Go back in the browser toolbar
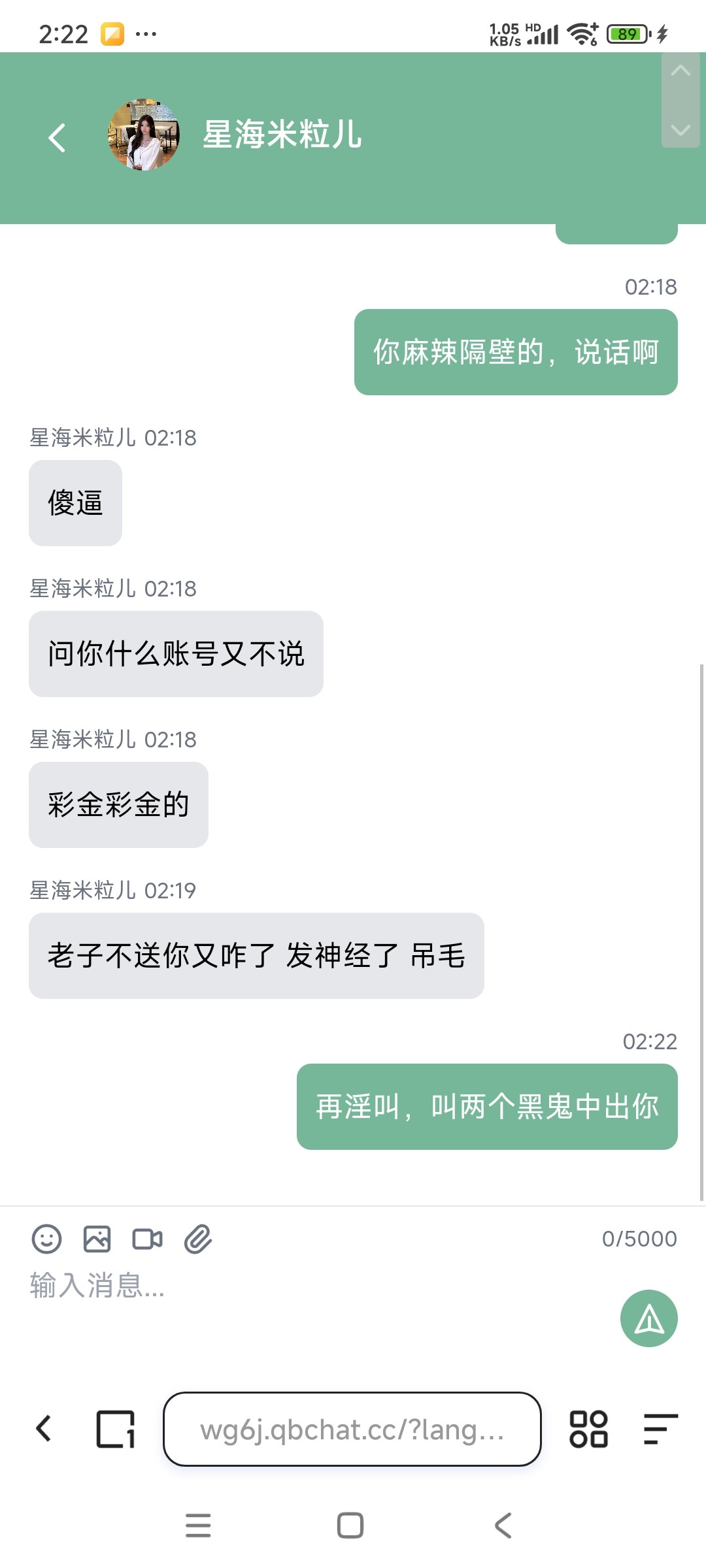The image size is (706, 1568). pos(44,1429)
